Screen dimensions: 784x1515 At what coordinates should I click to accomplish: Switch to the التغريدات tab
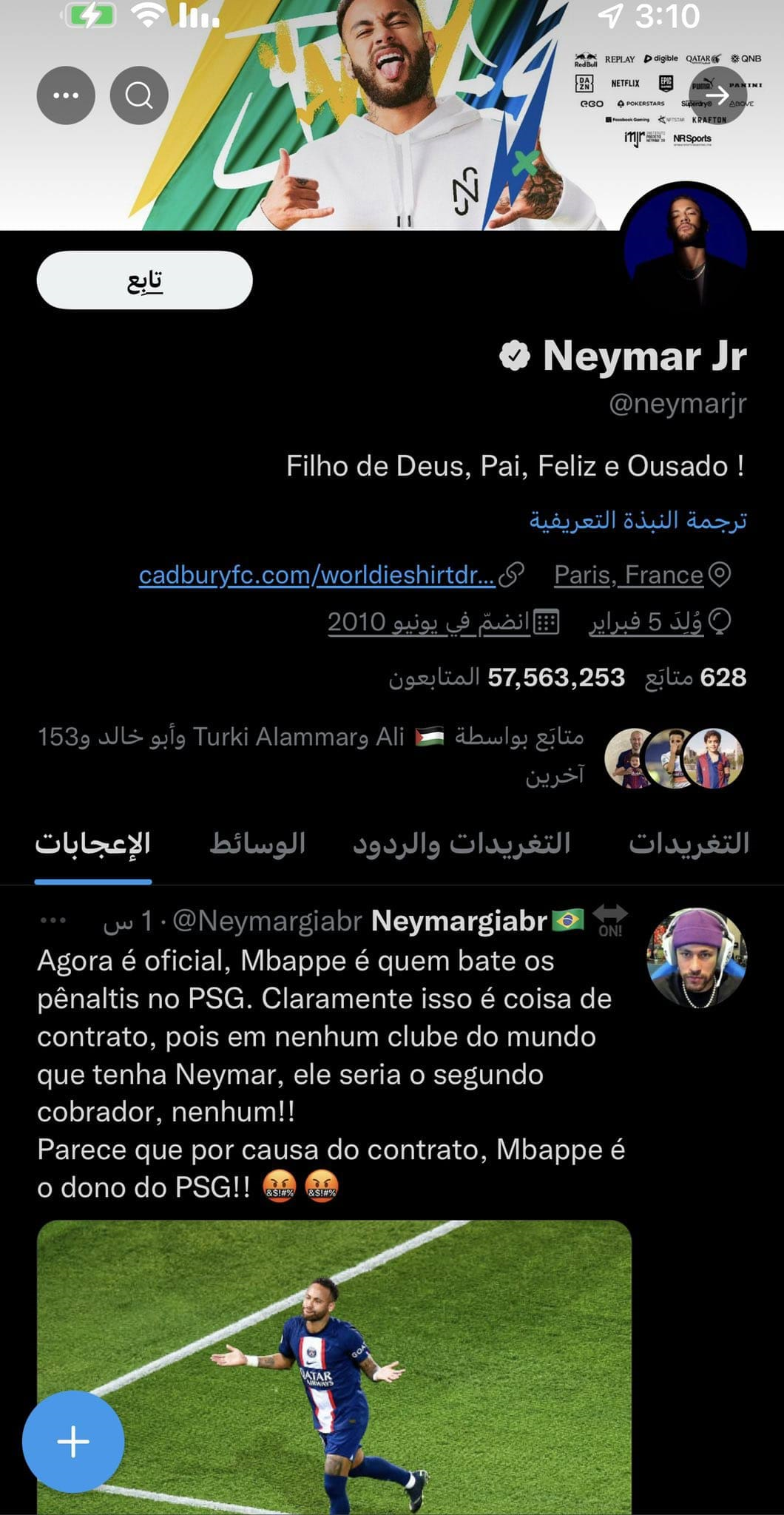[x=689, y=844]
